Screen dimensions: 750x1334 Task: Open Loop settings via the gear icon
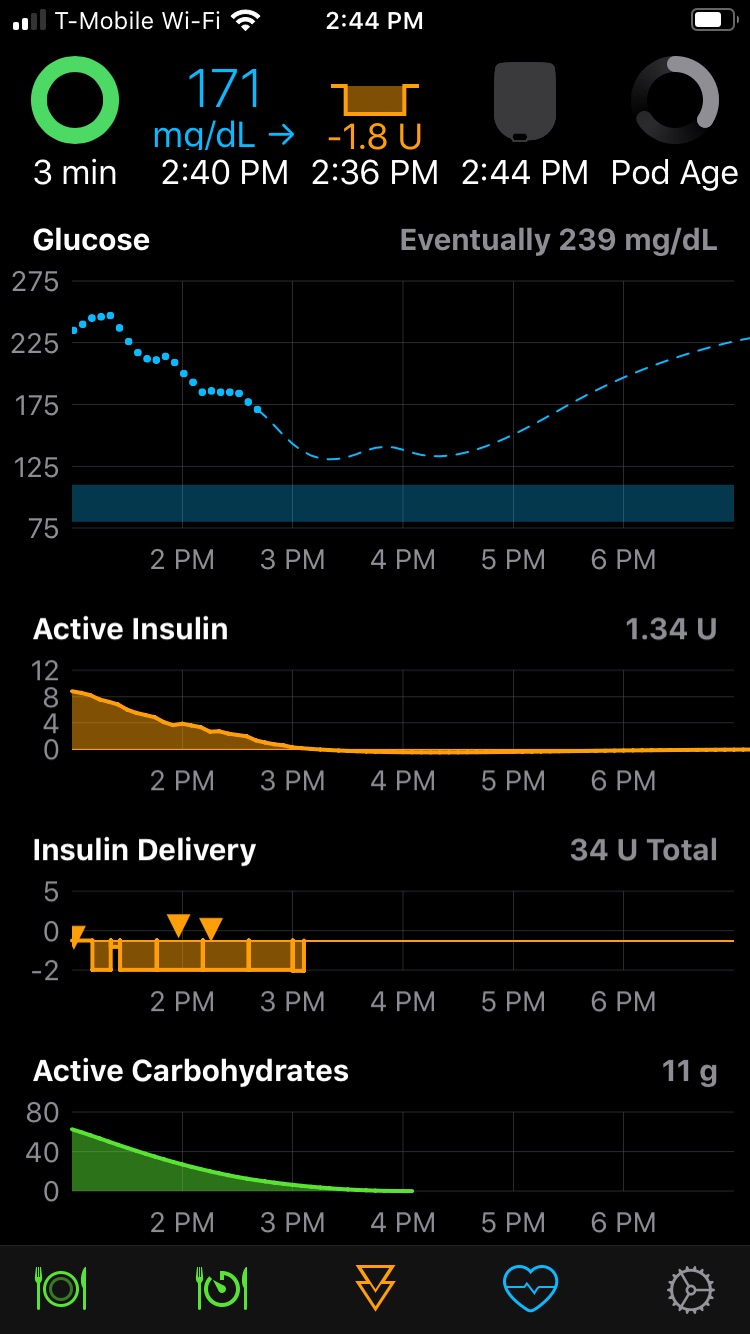(x=690, y=1287)
